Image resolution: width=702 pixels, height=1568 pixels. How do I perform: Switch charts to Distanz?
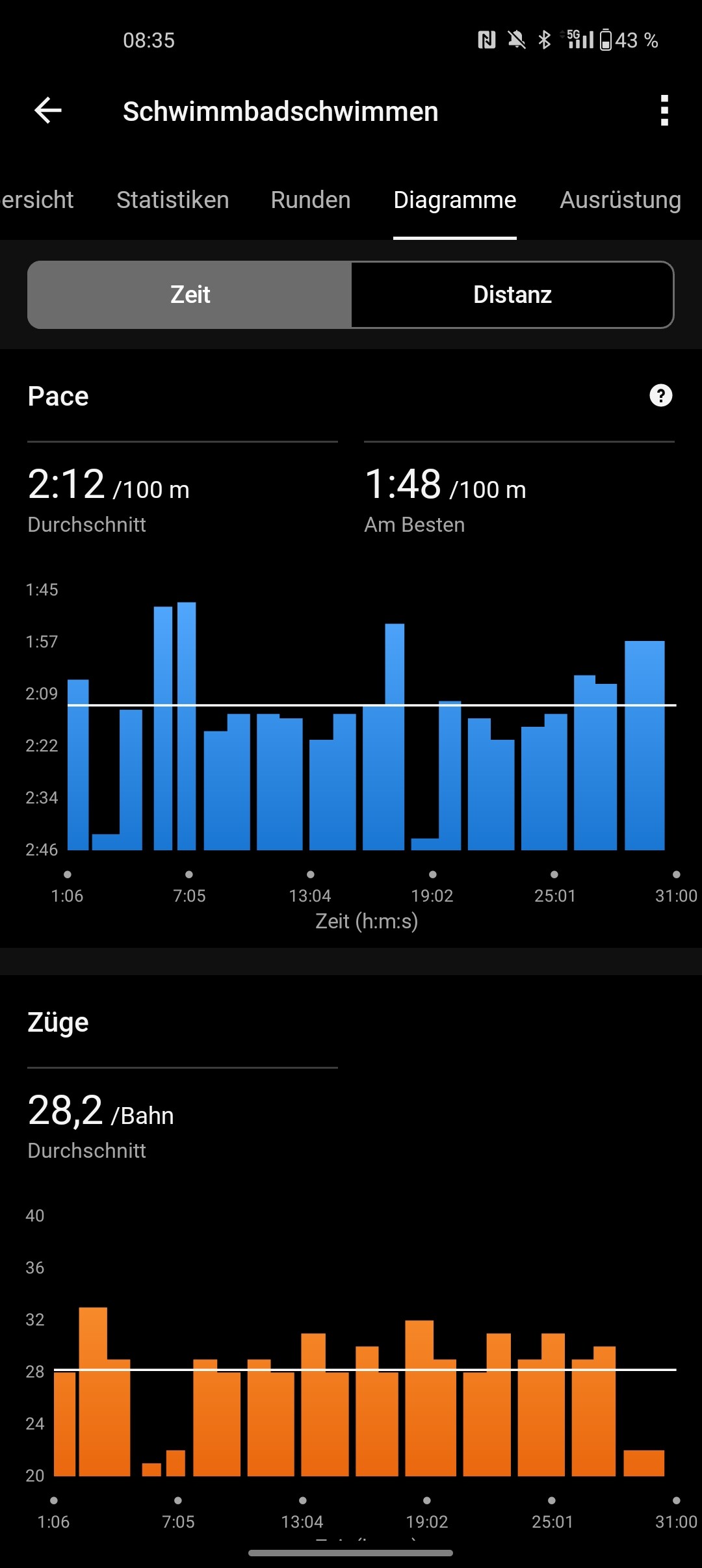coord(512,294)
